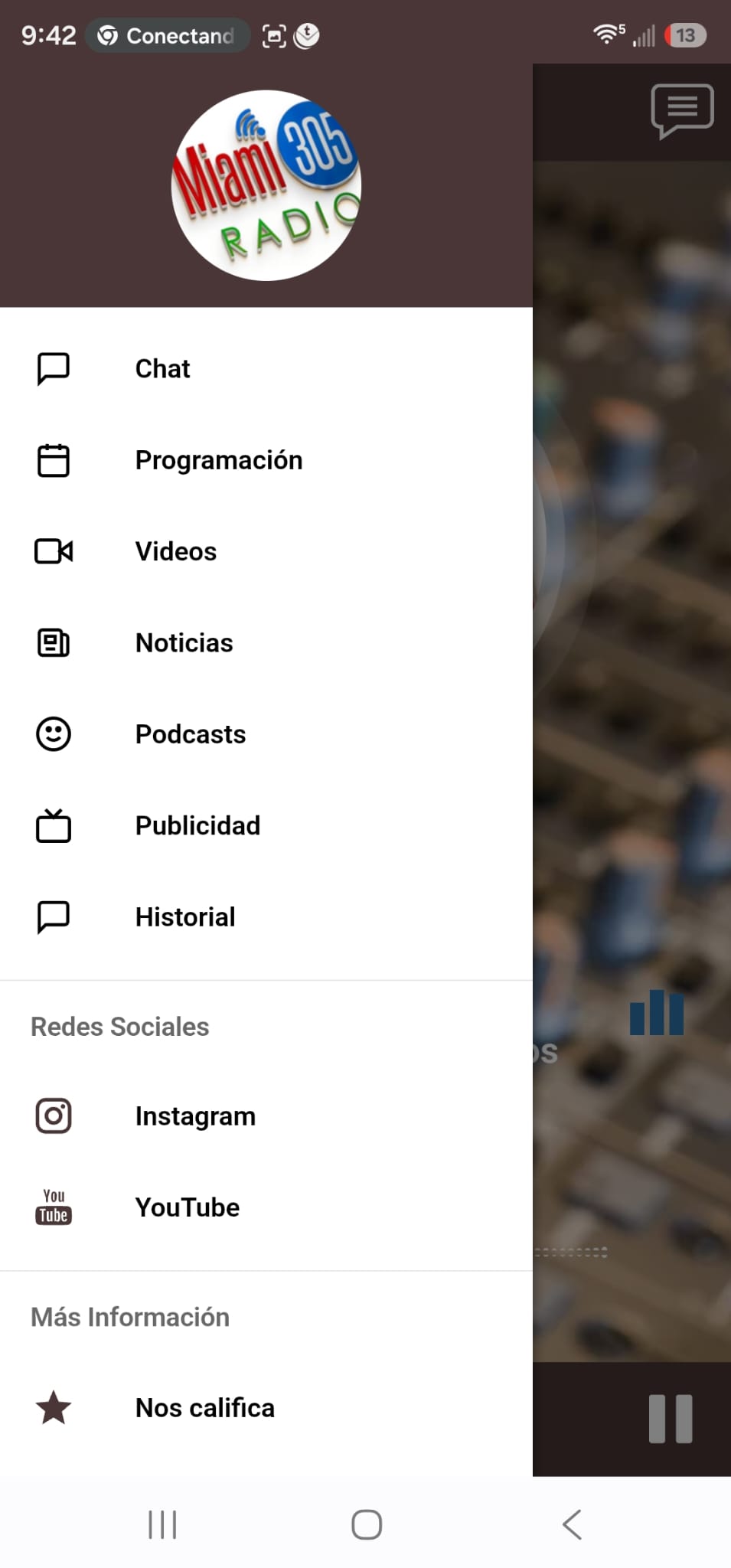Screen dimensions: 731x1568
Task: Tap Nos califica to rate the app
Action: 266,1408
